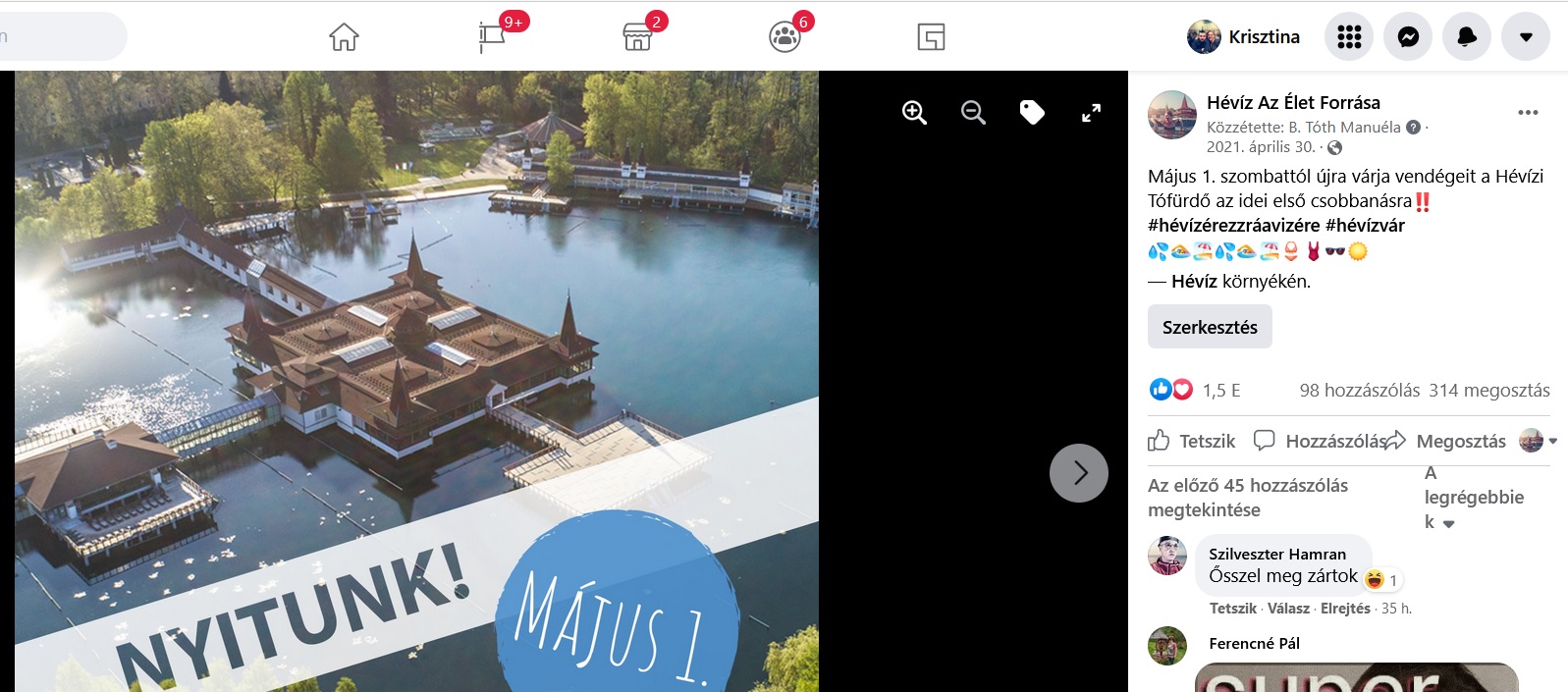Like the post with Tetszik

coord(1192,441)
